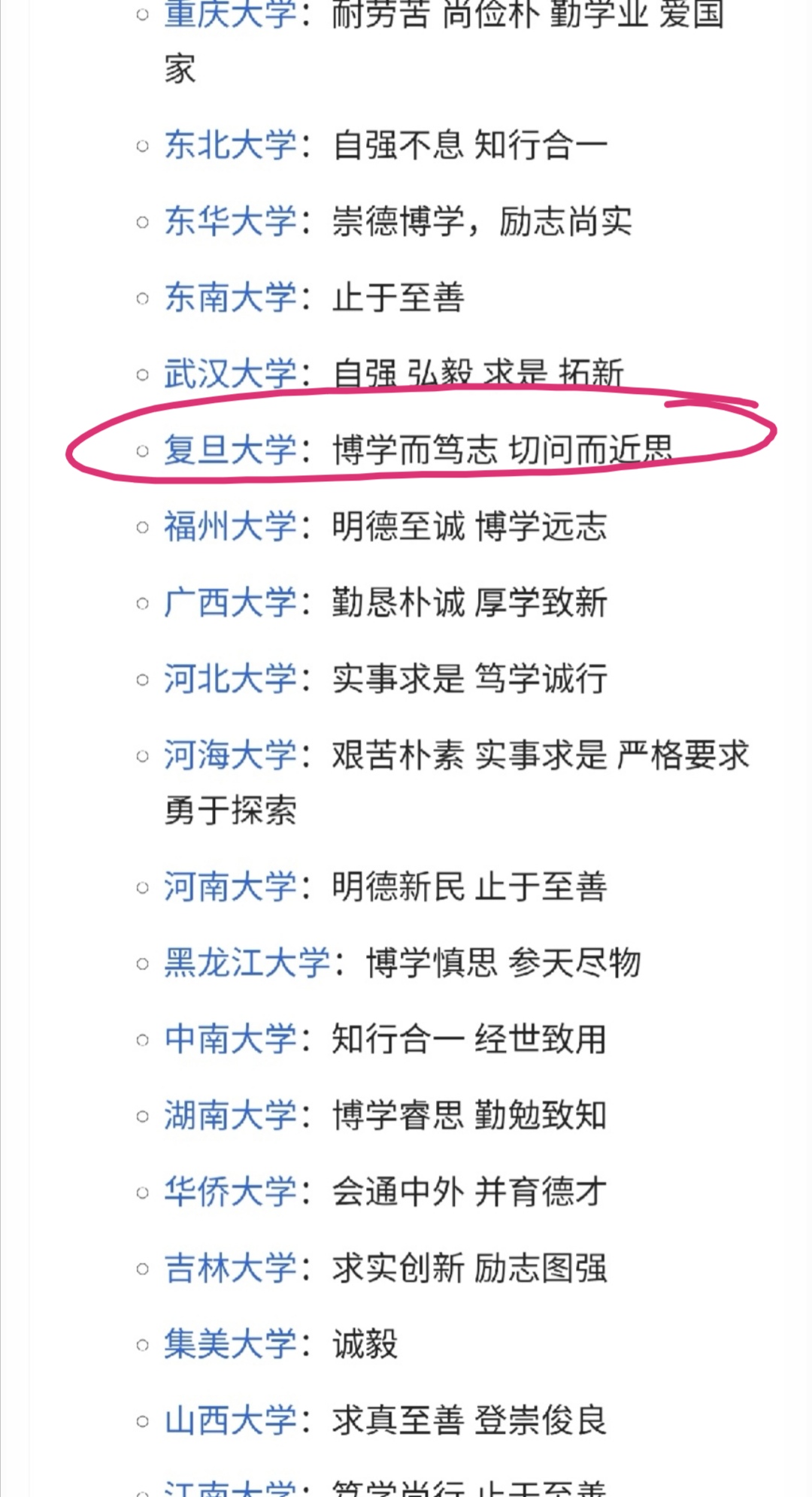Visit the 河北大学 link
This screenshot has width=812, height=1497.
coord(230,679)
